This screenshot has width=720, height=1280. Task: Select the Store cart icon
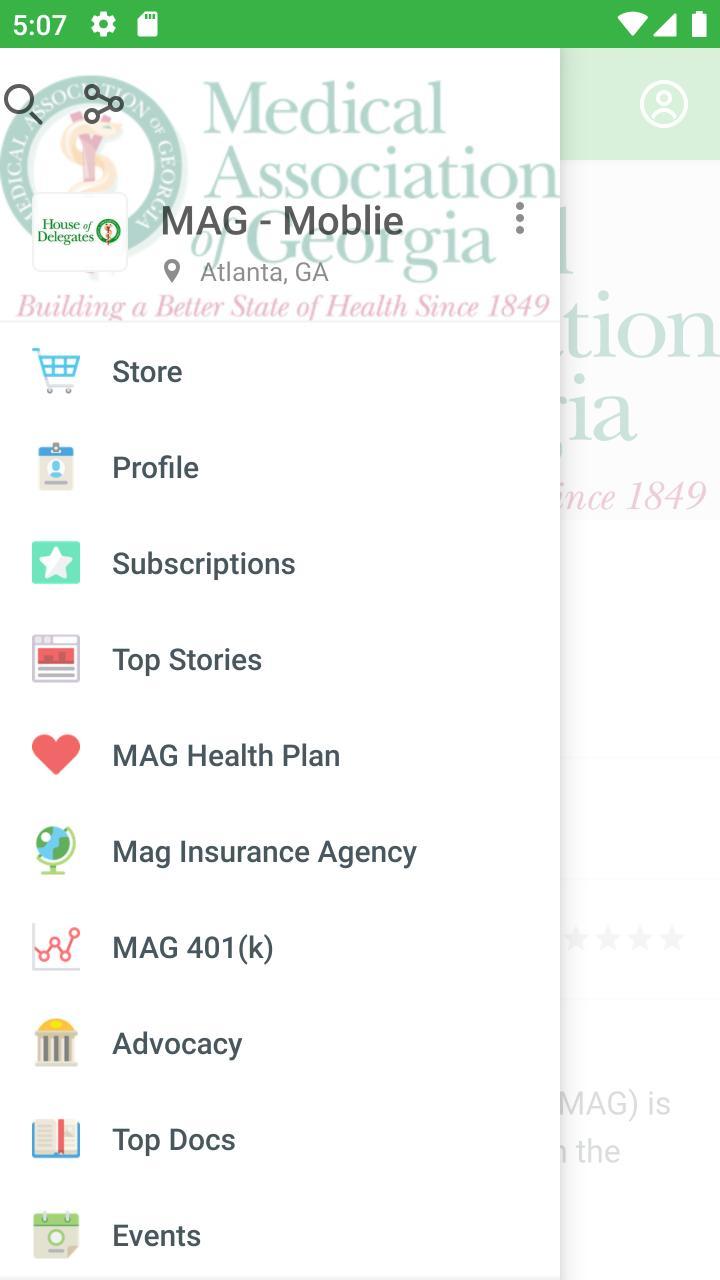point(55,370)
